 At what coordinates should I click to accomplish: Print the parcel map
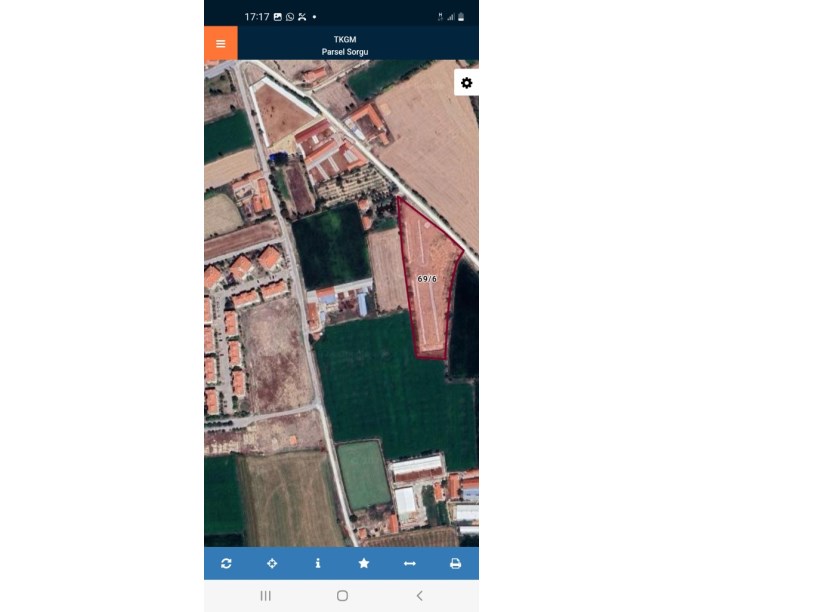(x=455, y=564)
